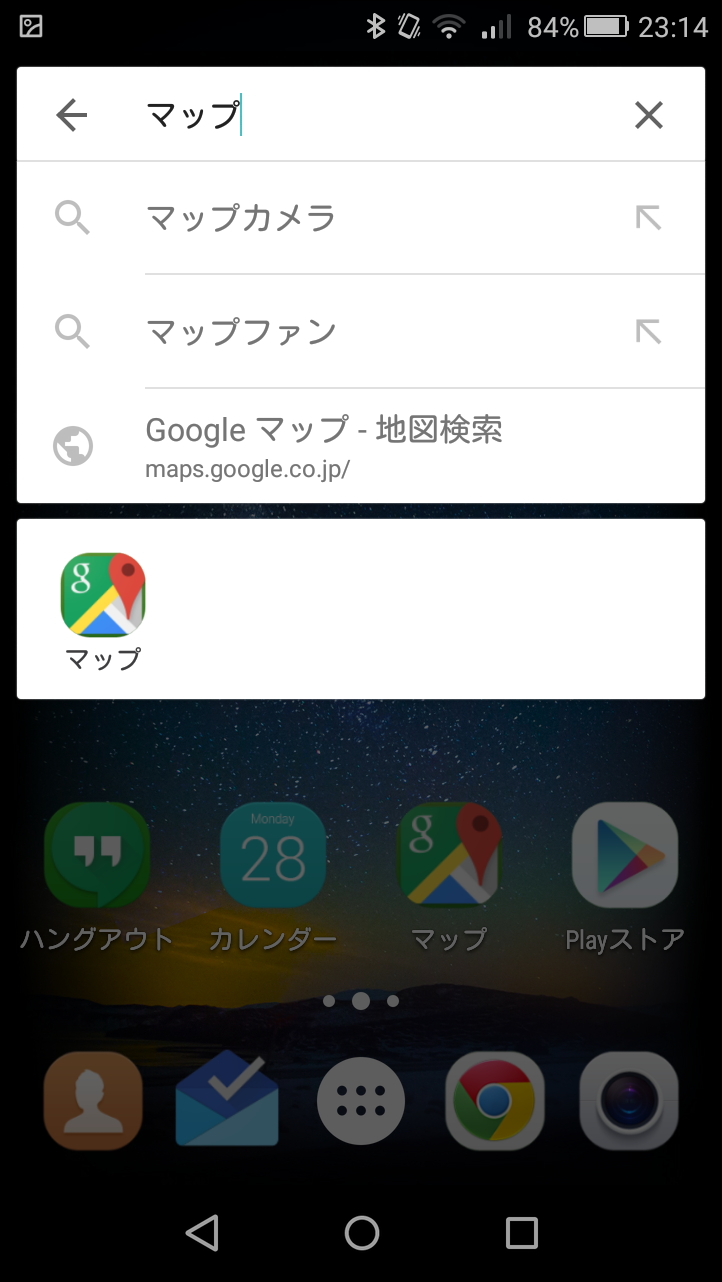Open the Contacts app in the dock
722x1282 pixels.
92,1101
